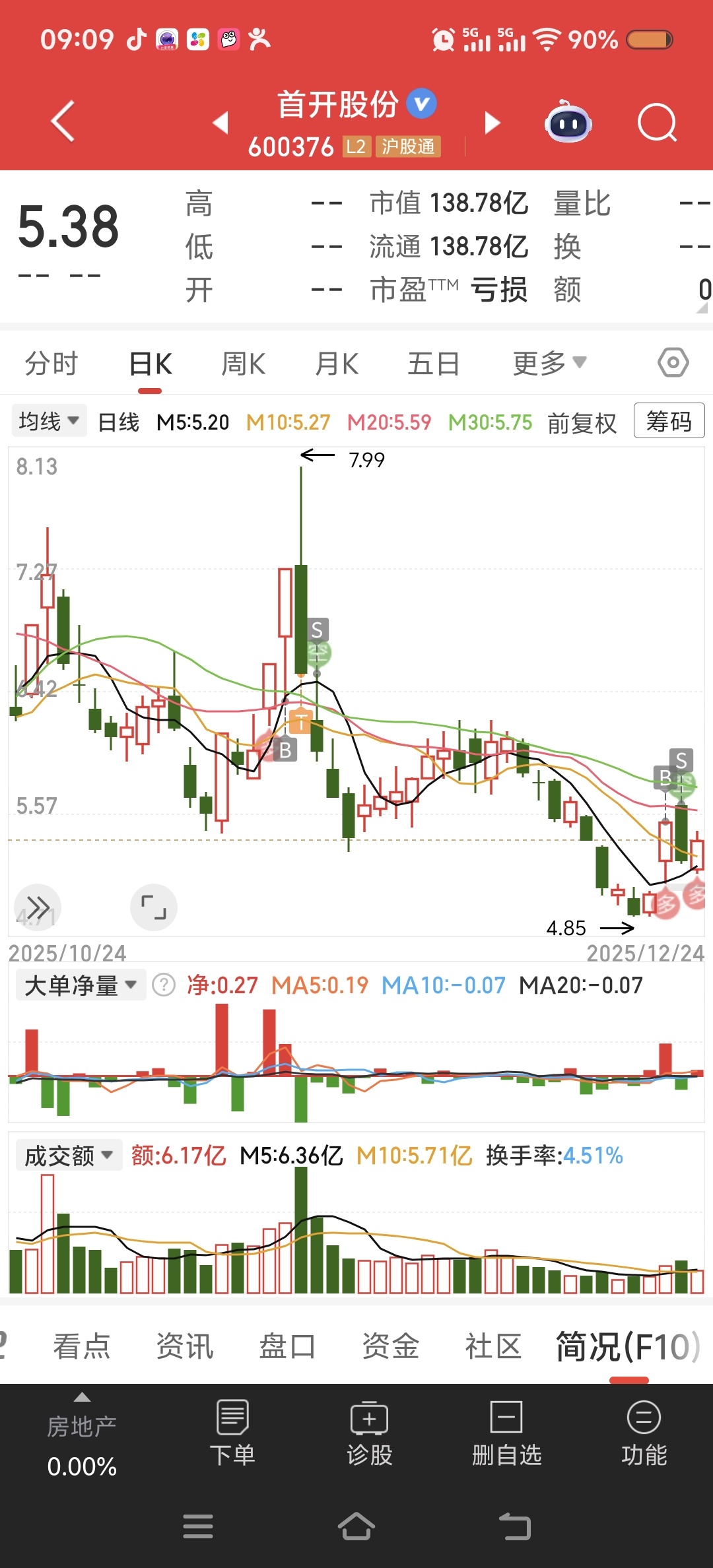Open the 均线 indicator dropdown
This screenshot has height=1568, width=713.
(49, 421)
